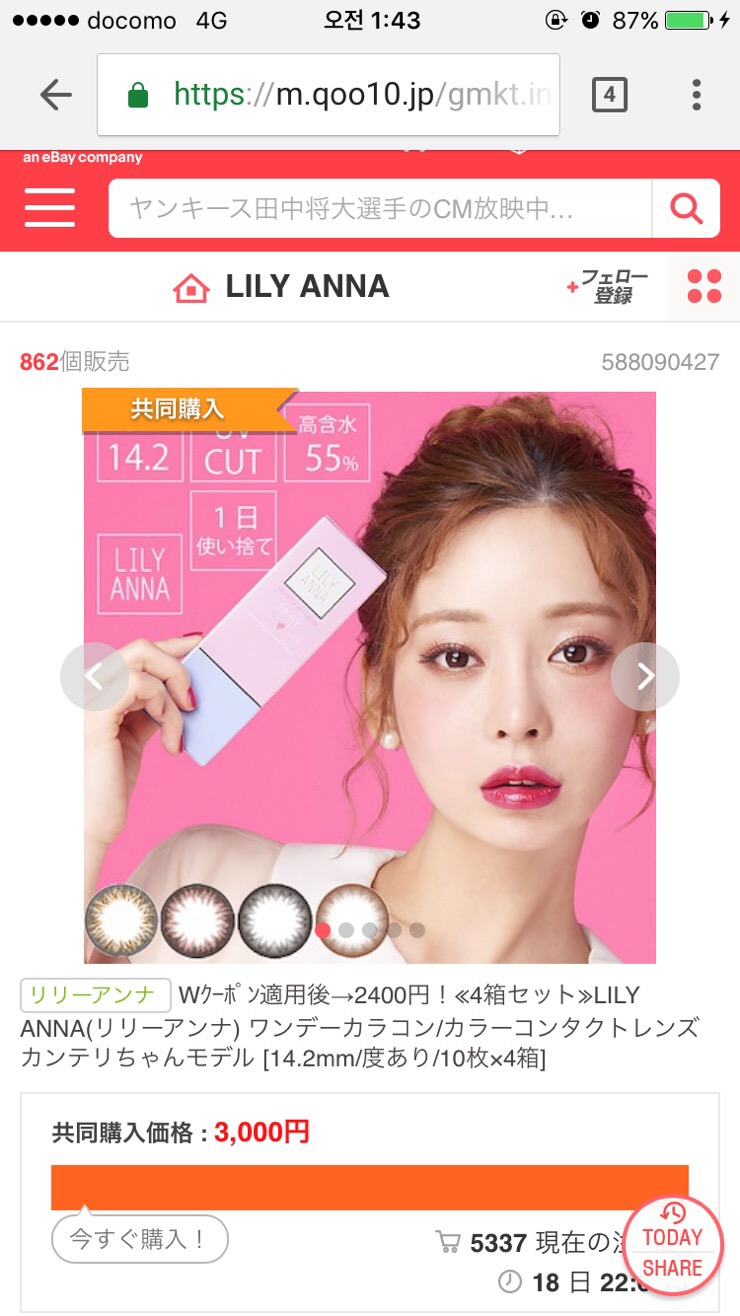740x1316 pixels.
Task: Show the previous product image
Action: click(94, 677)
